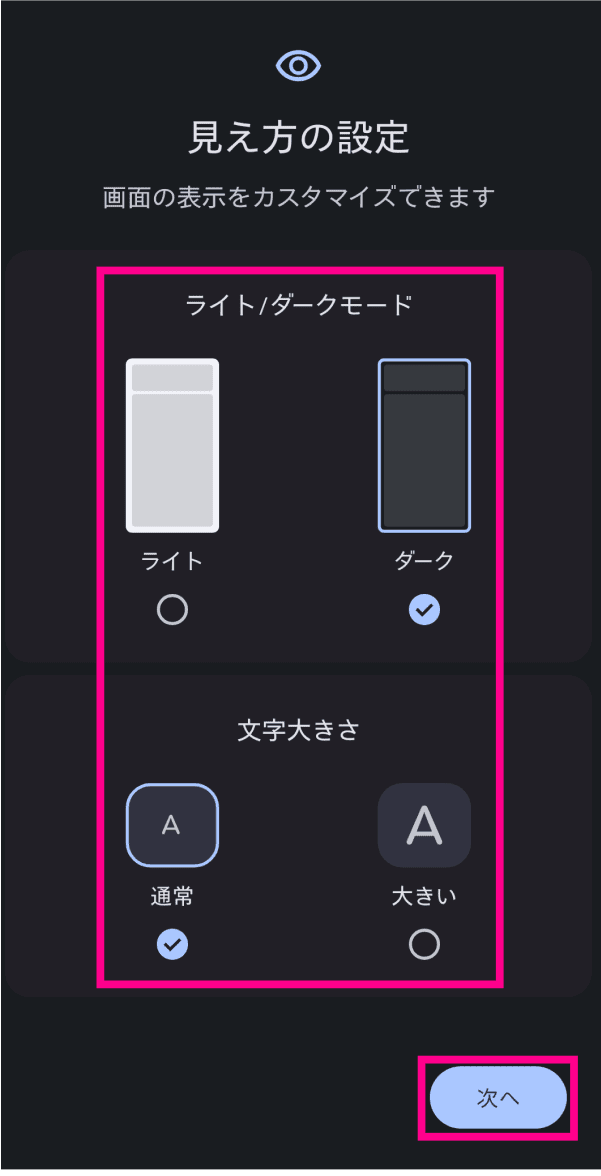Select the ダーク mode radio button
The height and width of the screenshot is (1176, 601).
click(x=424, y=609)
